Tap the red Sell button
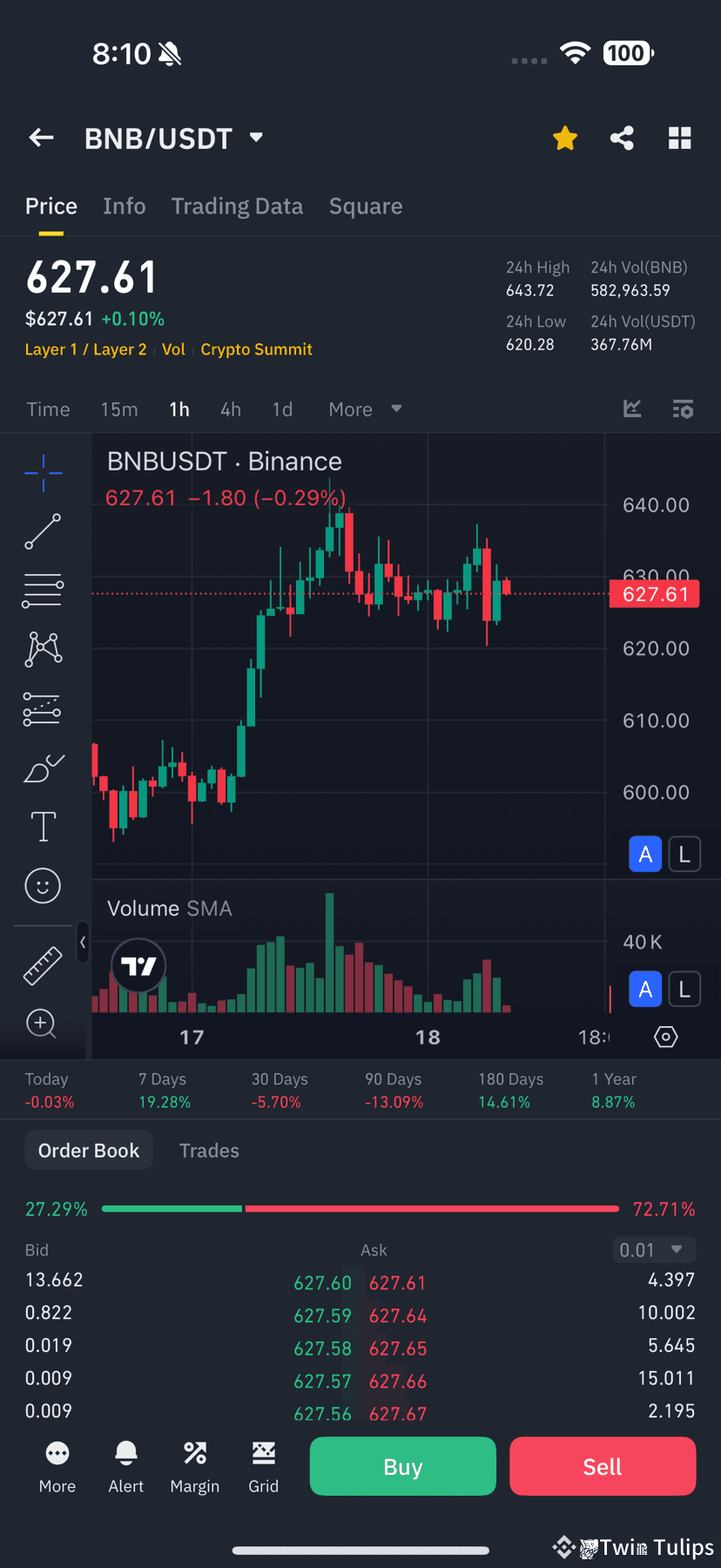Image resolution: width=721 pixels, height=1568 pixels. [x=603, y=1466]
